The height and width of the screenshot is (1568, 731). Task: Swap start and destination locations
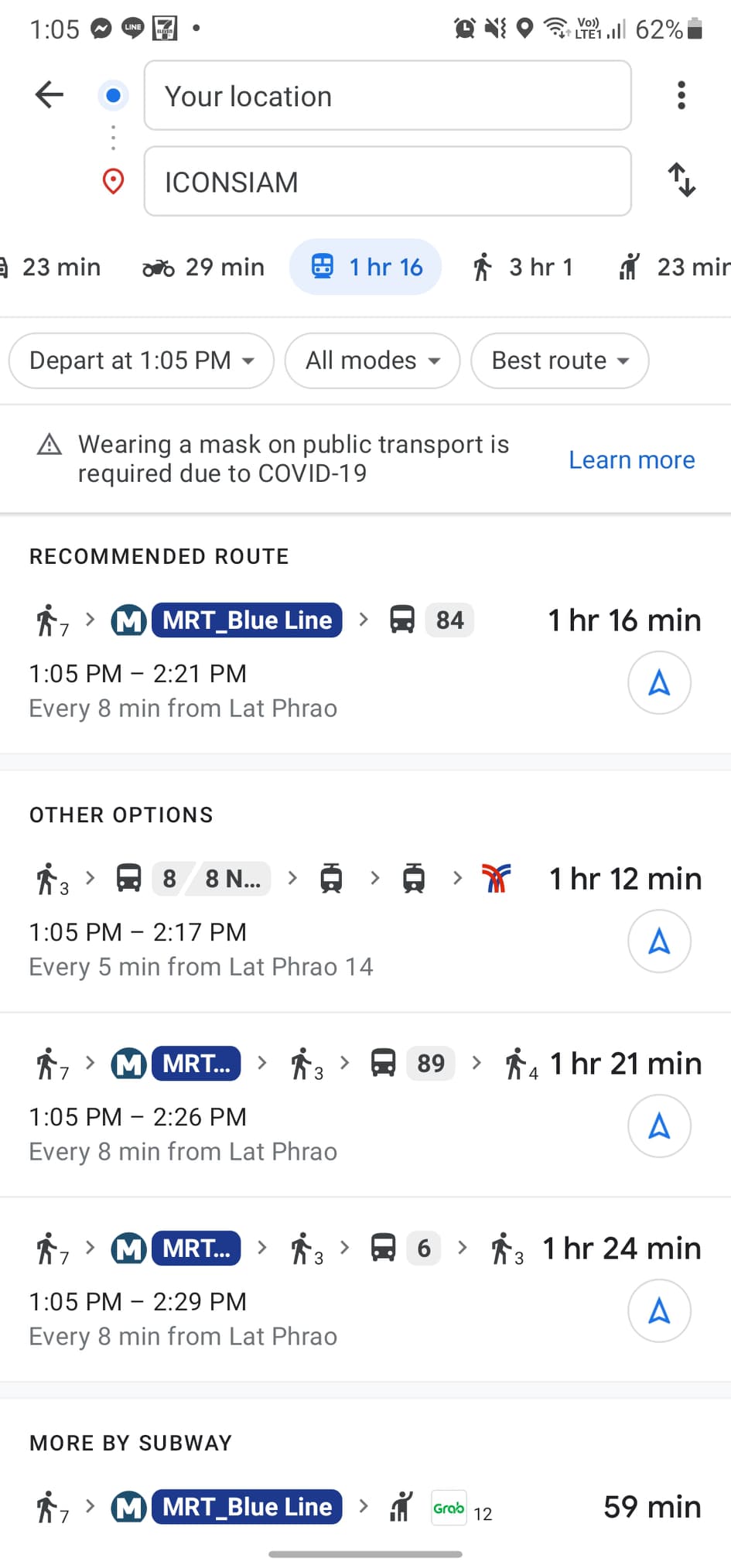click(681, 180)
